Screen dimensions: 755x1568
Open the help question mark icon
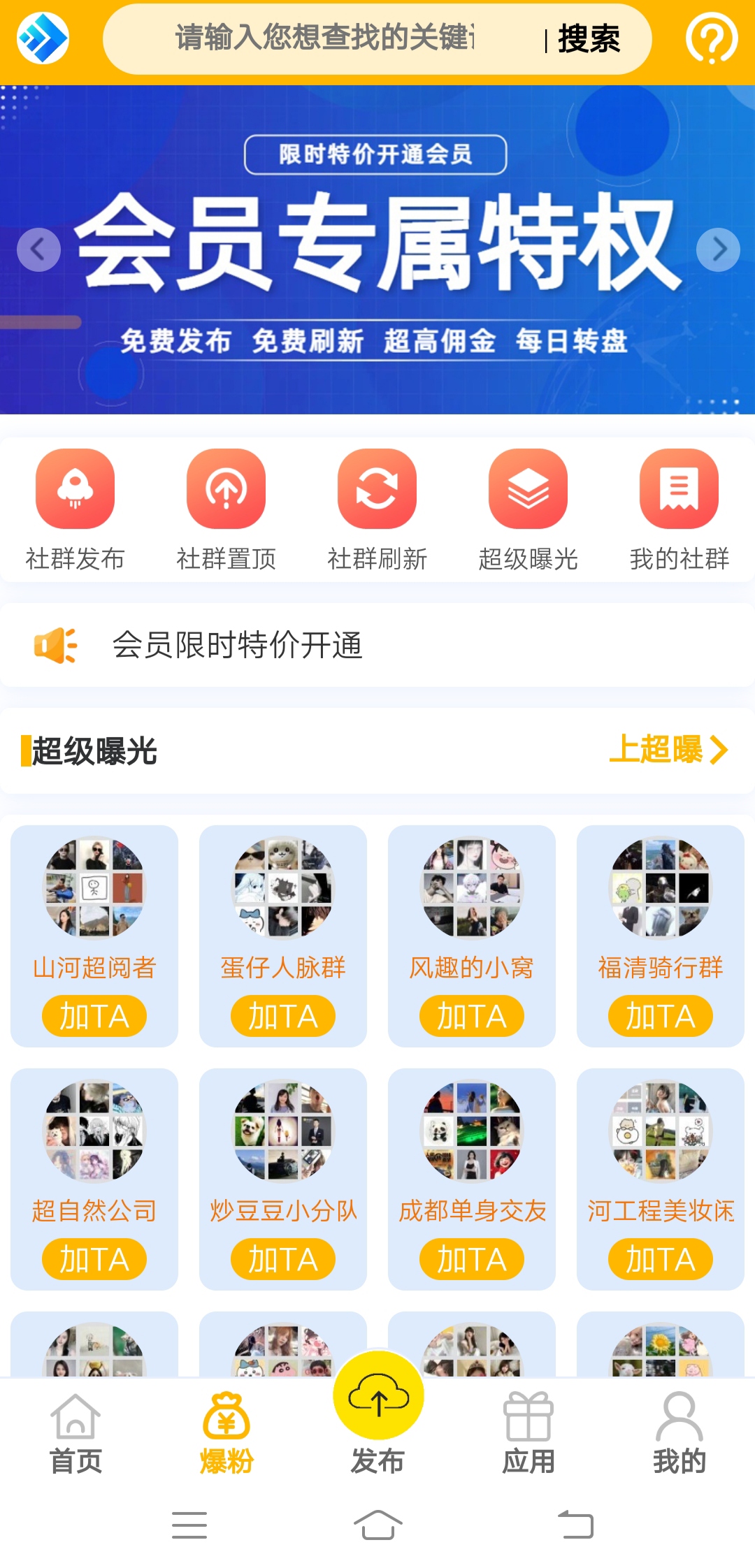pos(711,39)
